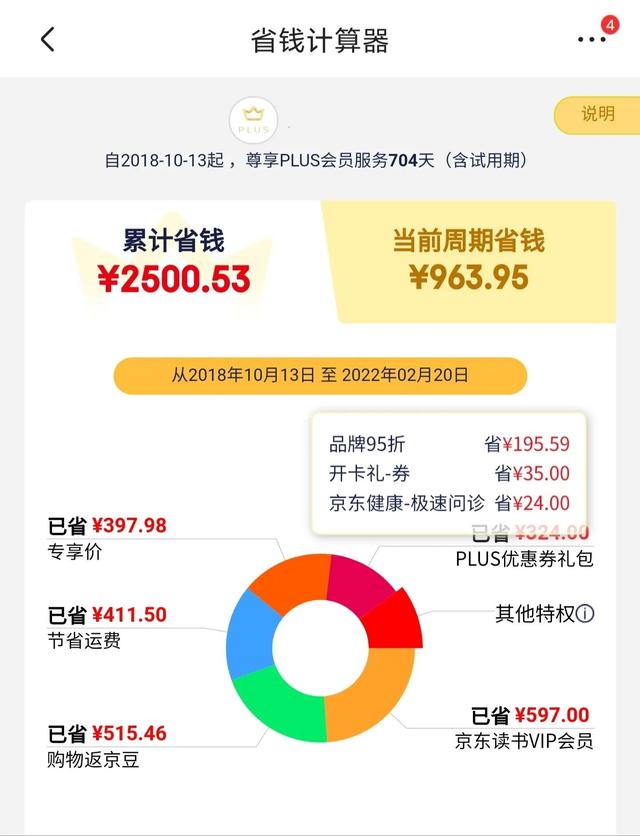Viewport: 640px width, 836px height.
Task: Open the 说明 explanation button
Action: pos(598,114)
